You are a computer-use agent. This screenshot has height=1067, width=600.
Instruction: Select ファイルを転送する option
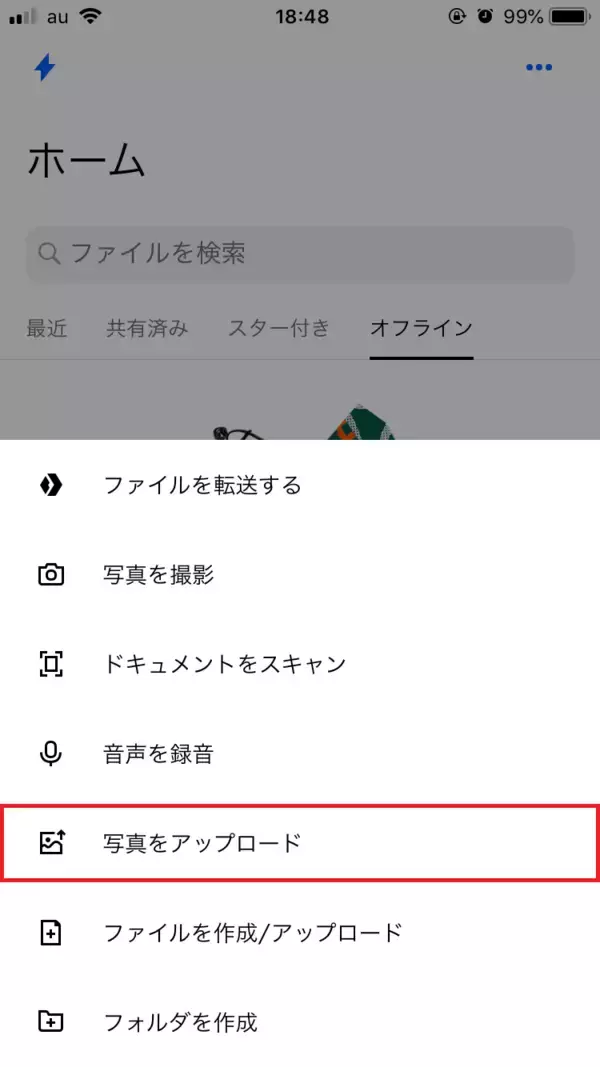pos(202,486)
